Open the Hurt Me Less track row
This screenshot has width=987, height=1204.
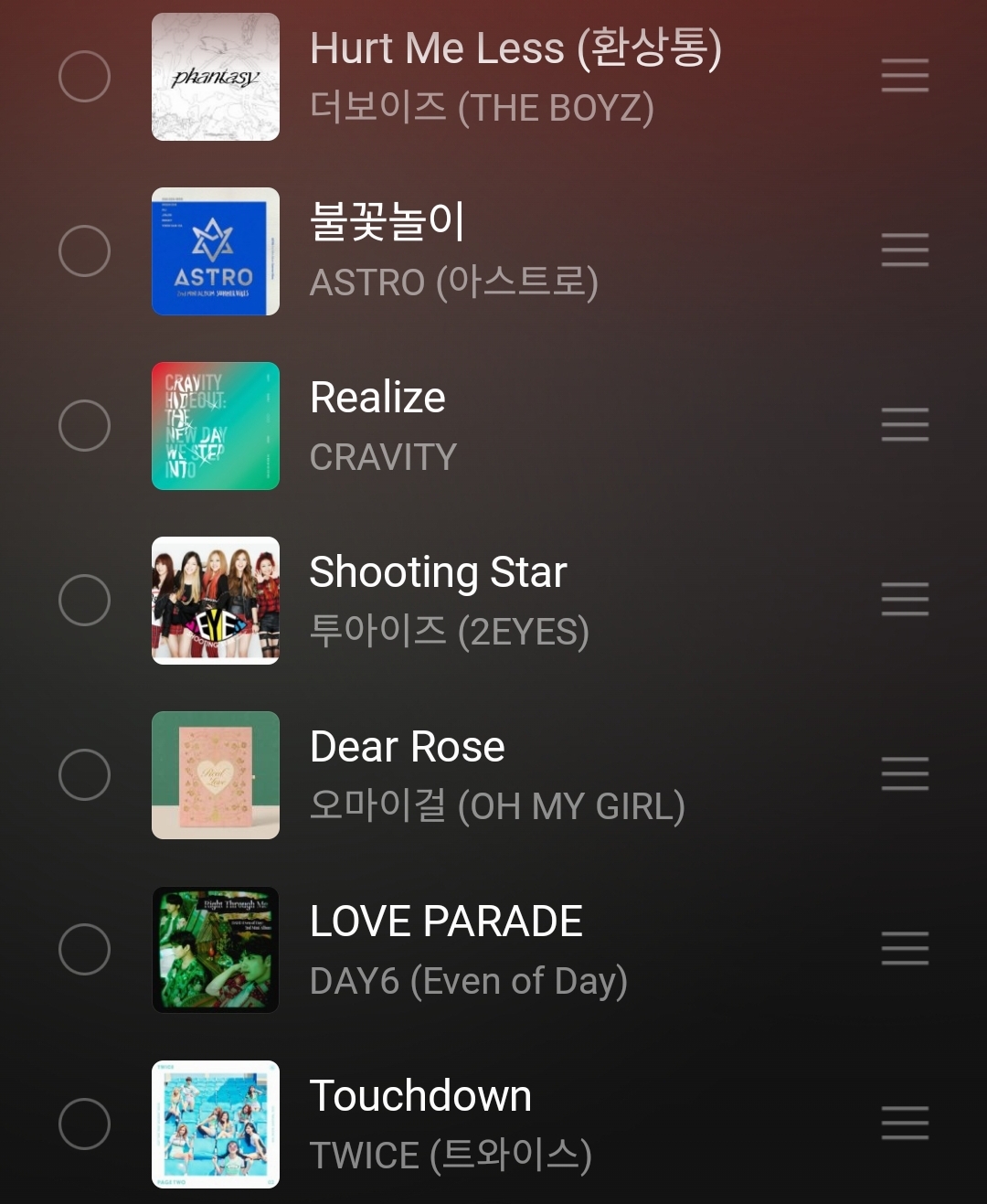515,77
